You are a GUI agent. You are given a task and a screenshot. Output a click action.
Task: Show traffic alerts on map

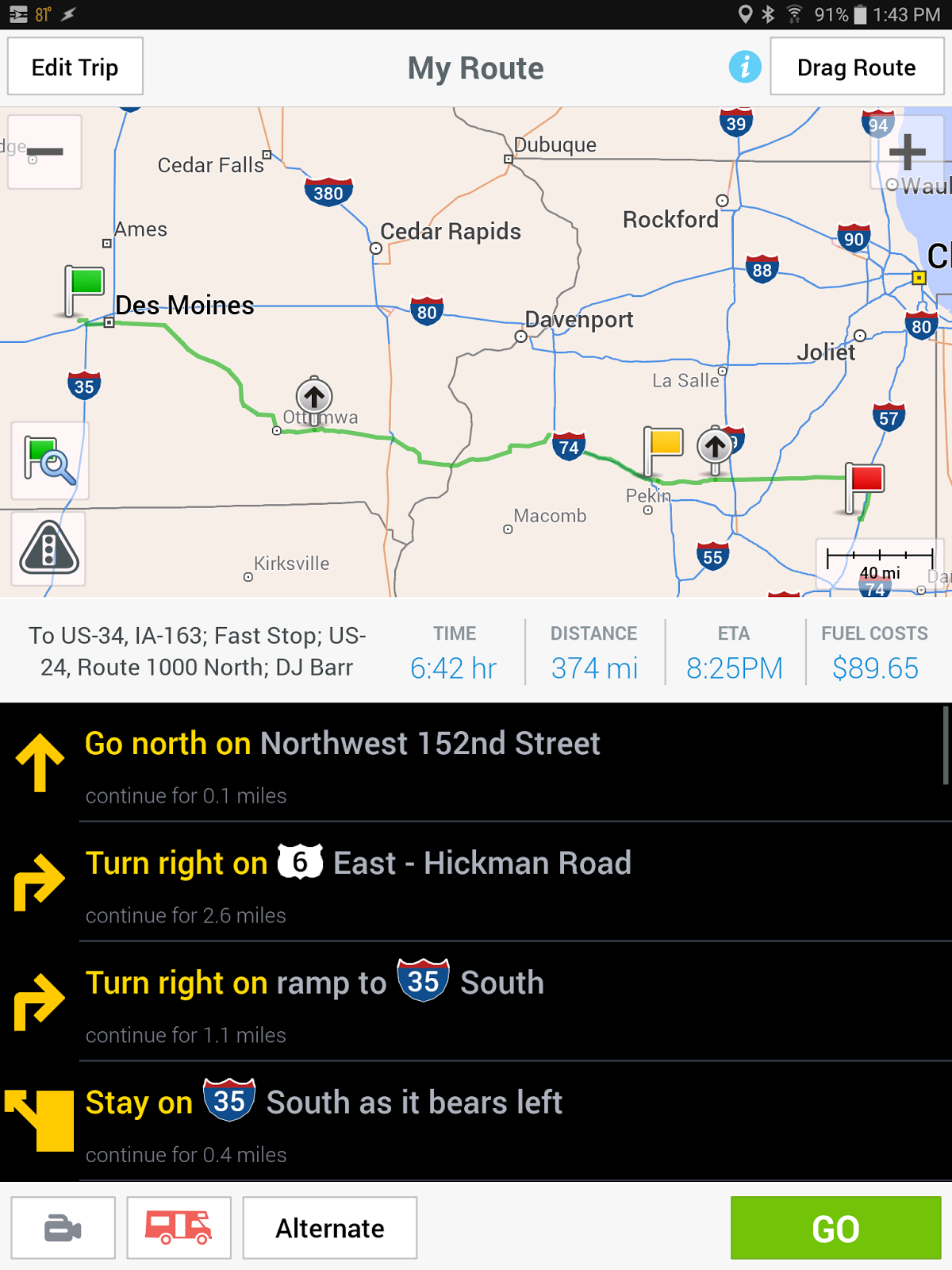point(49,548)
